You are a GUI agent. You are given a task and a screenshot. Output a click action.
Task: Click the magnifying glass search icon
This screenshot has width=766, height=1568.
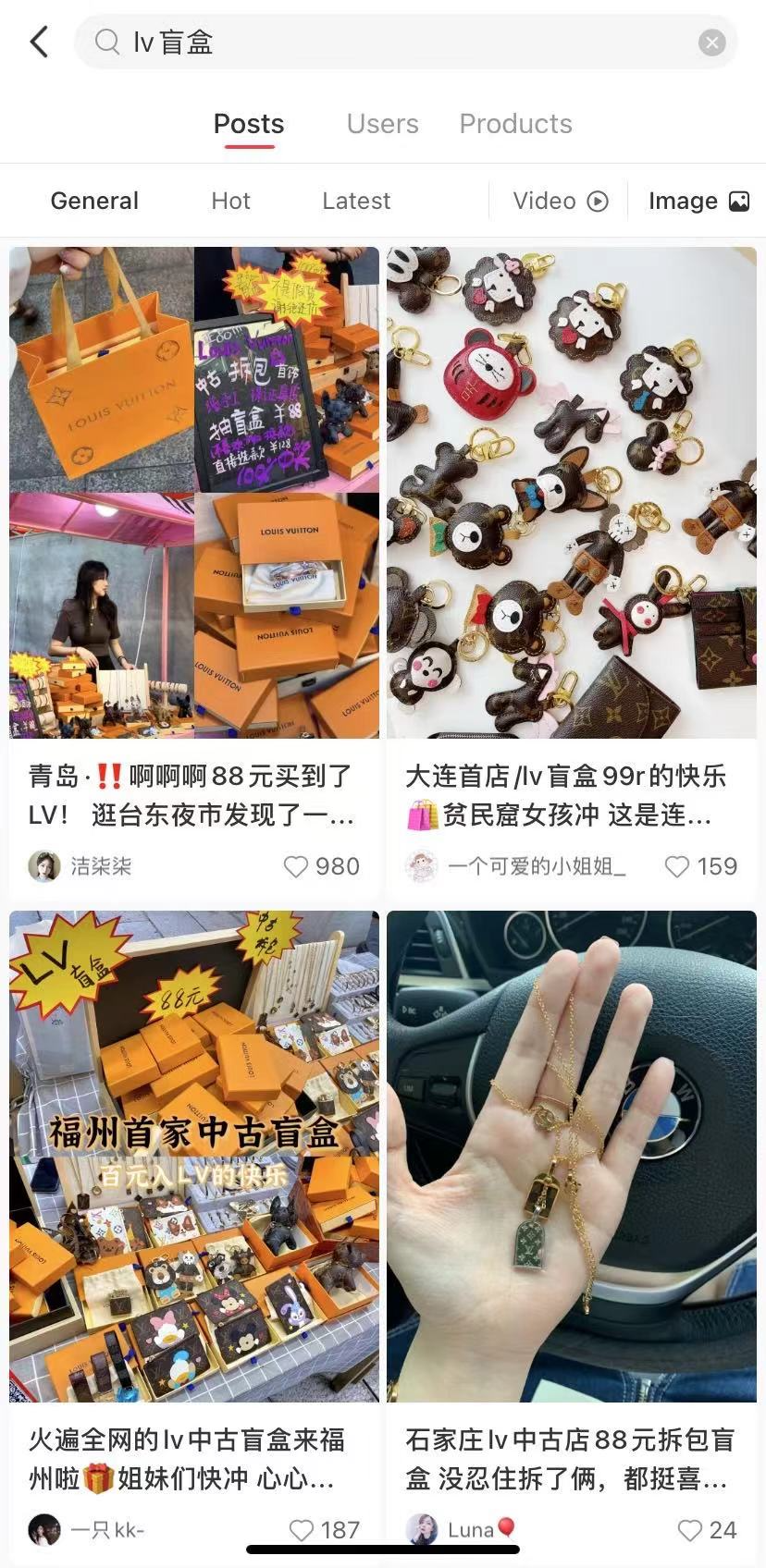pos(108,42)
